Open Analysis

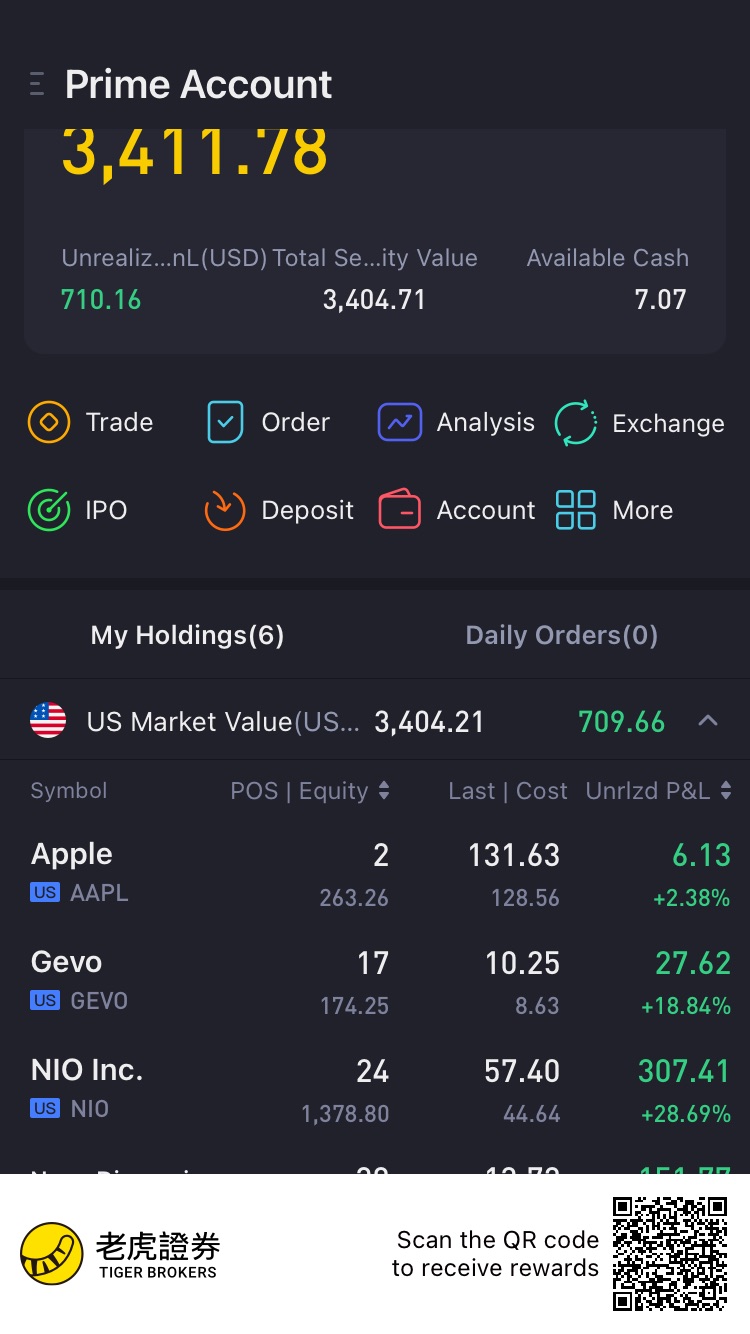456,423
